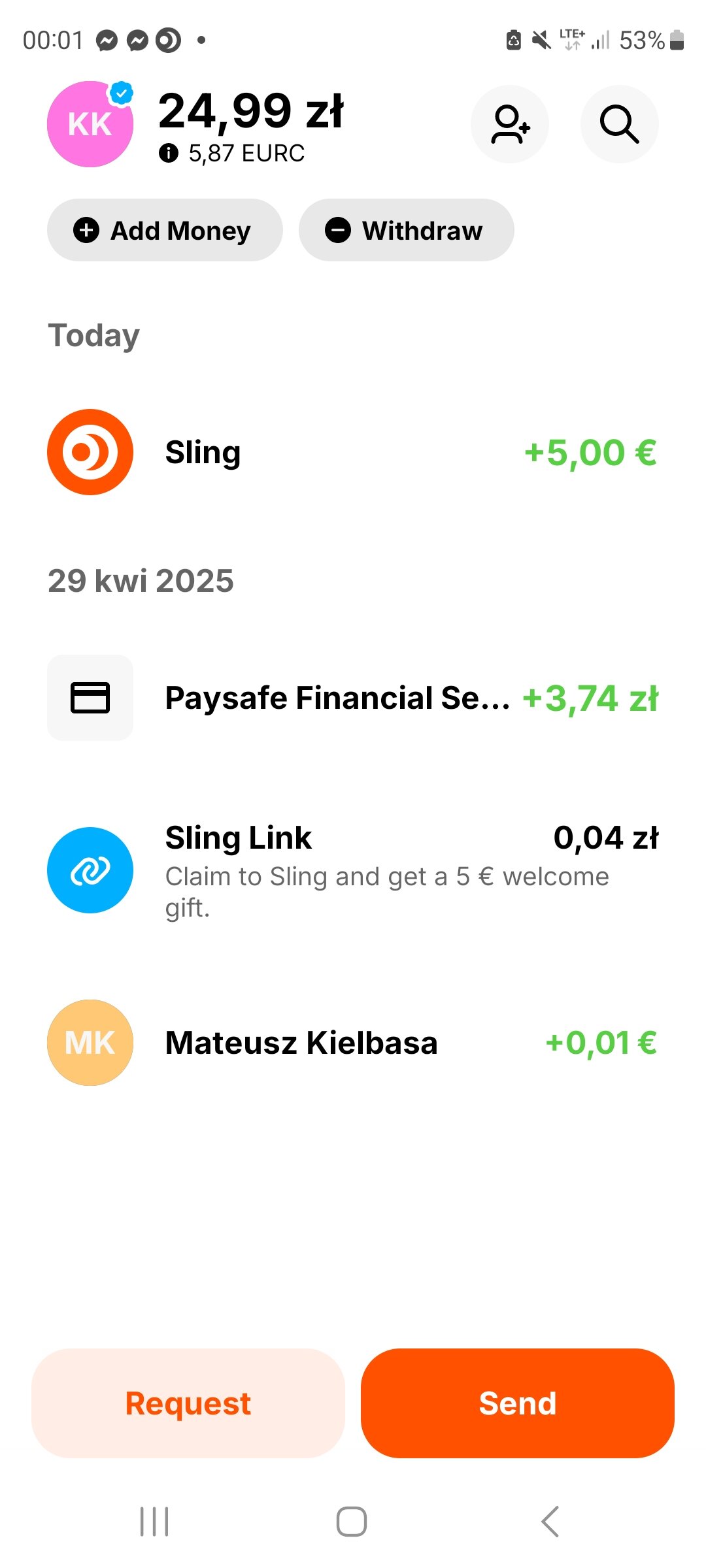Open the Mateusz Kielbasa transaction
The image size is (706, 1568).
pyautogui.click(x=353, y=1043)
